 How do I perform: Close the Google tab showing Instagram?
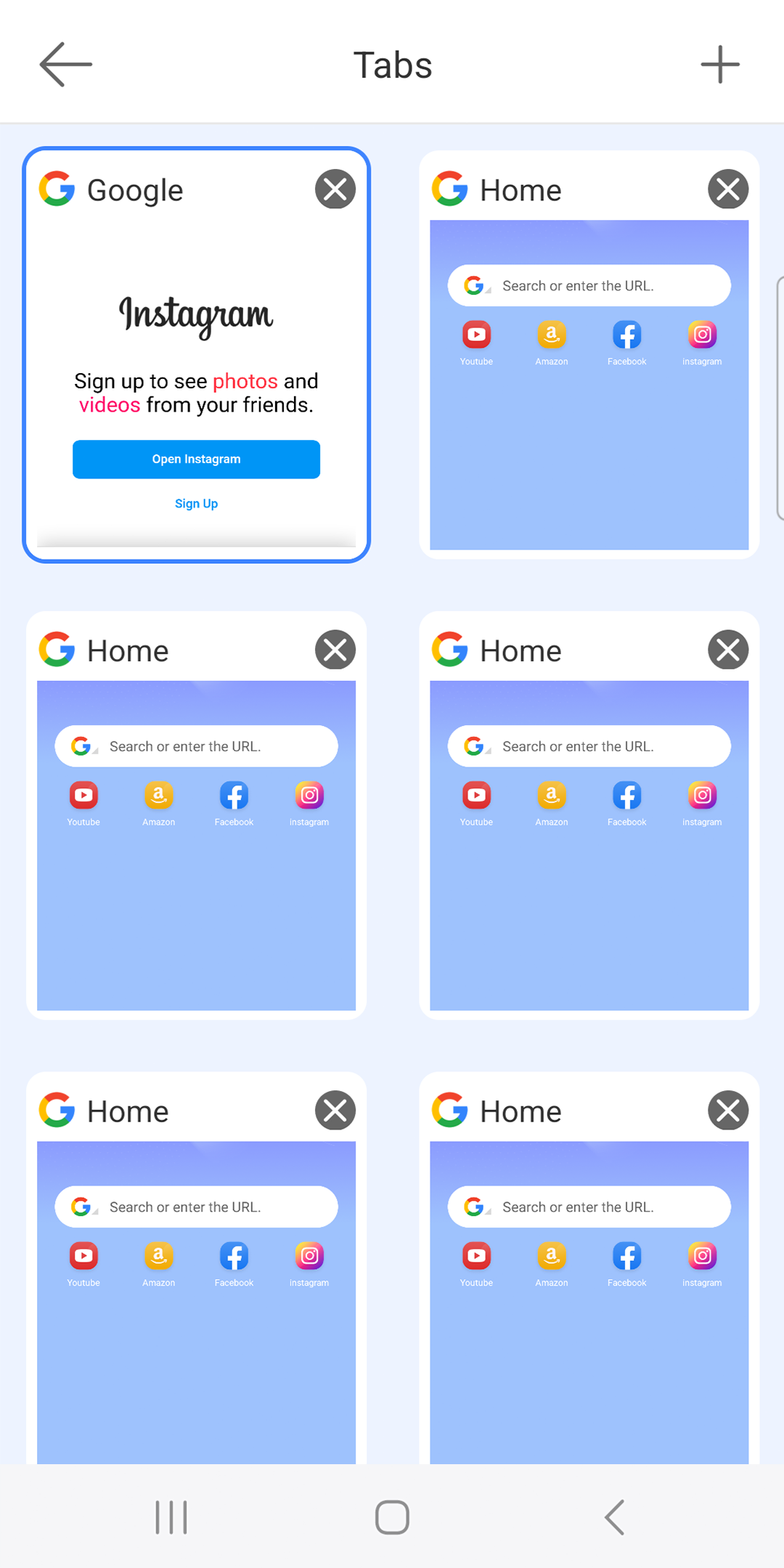335,189
